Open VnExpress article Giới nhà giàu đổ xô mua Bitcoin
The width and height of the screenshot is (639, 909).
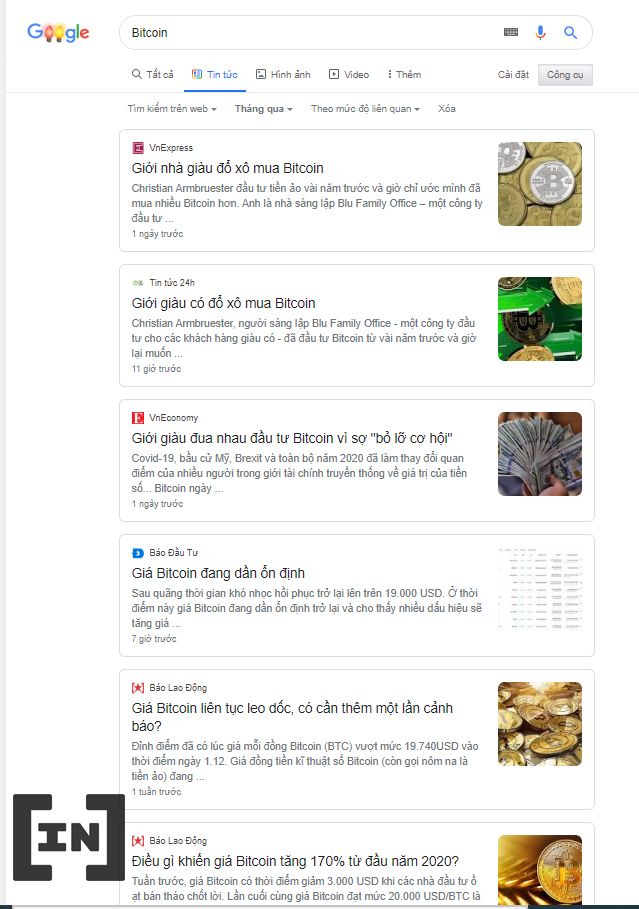pyautogui.click(x=227, y=168)
